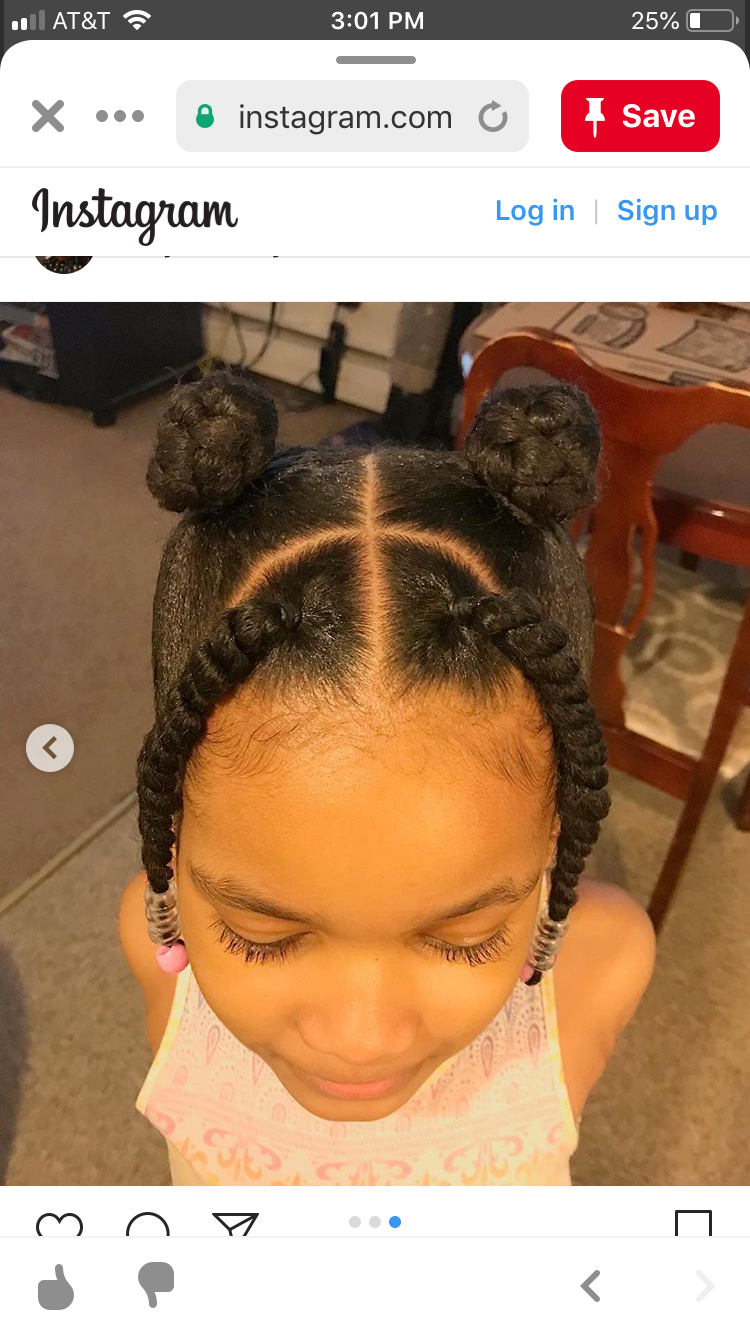Give this page a thumbs down
This screenshot has width=750, height=1334.
click(155, 1285)
